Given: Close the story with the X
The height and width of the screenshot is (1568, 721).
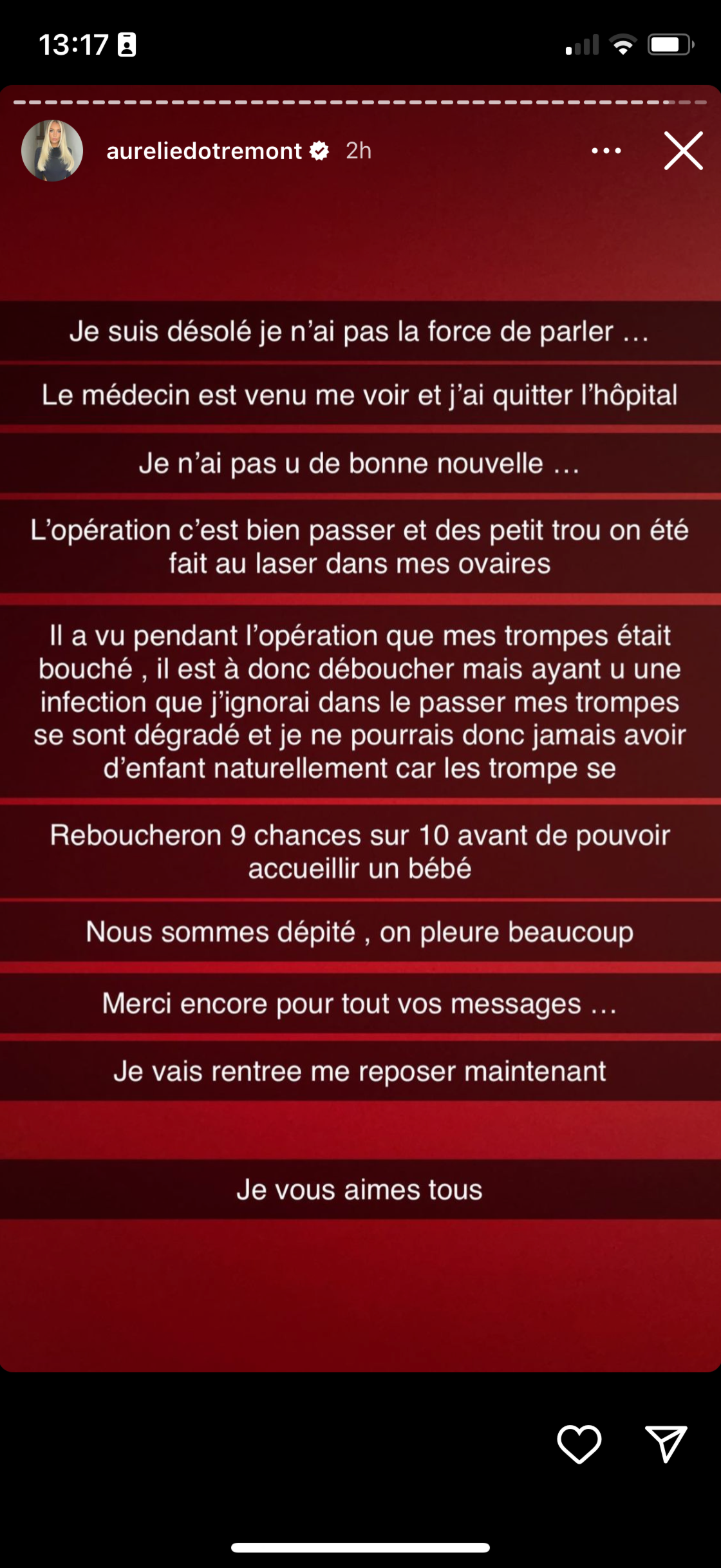Looking at the screenshot, I should pos(683,151).
